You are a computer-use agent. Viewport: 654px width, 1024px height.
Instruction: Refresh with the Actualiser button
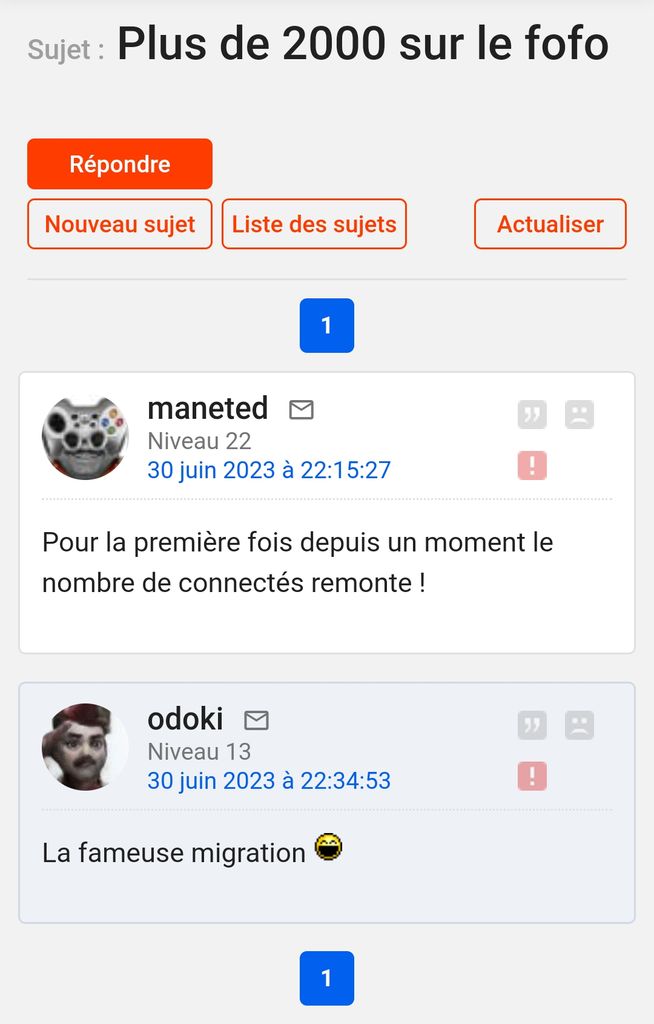pyautogui.click(x=550, y=224)
